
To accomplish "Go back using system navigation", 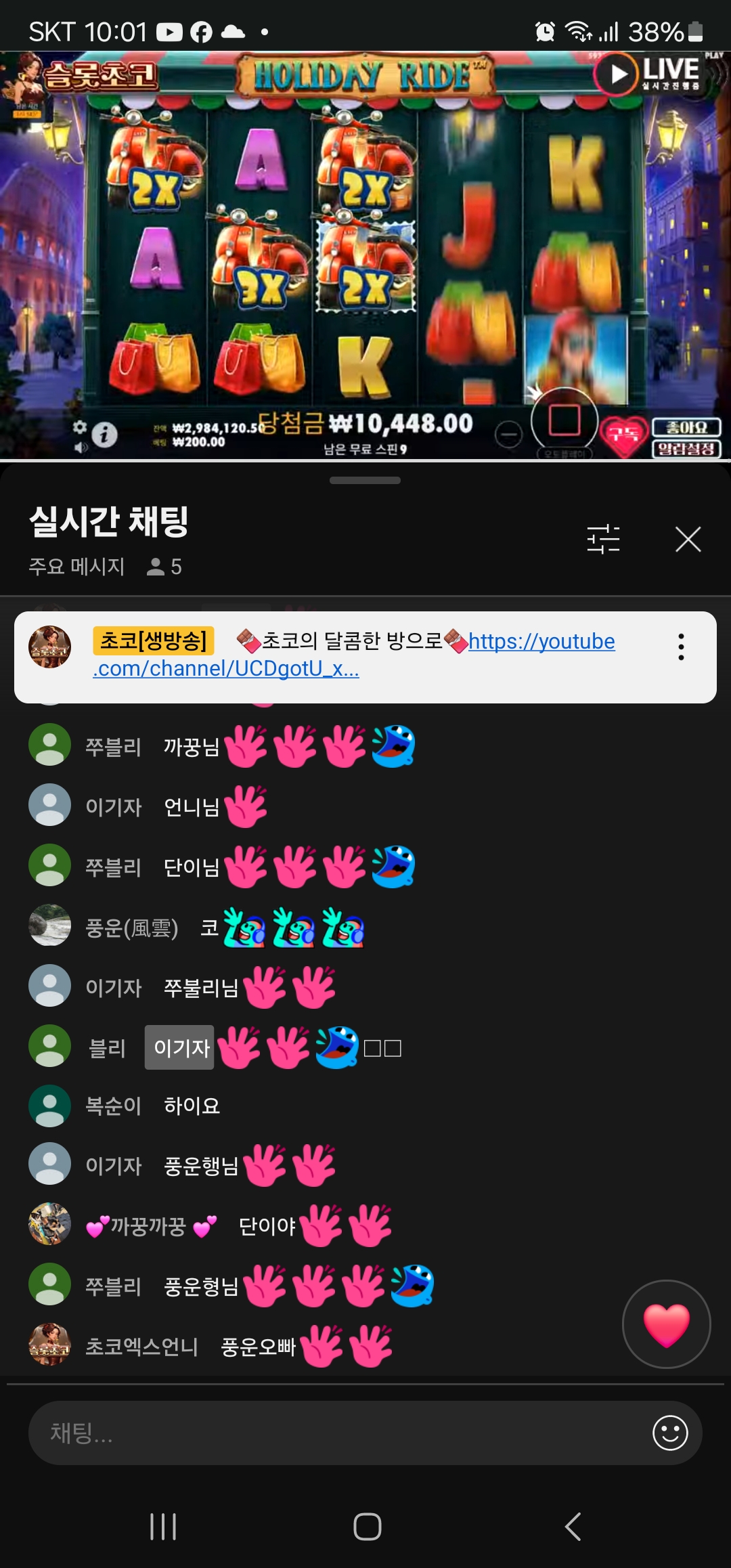I will click(x=573, y=1526).
